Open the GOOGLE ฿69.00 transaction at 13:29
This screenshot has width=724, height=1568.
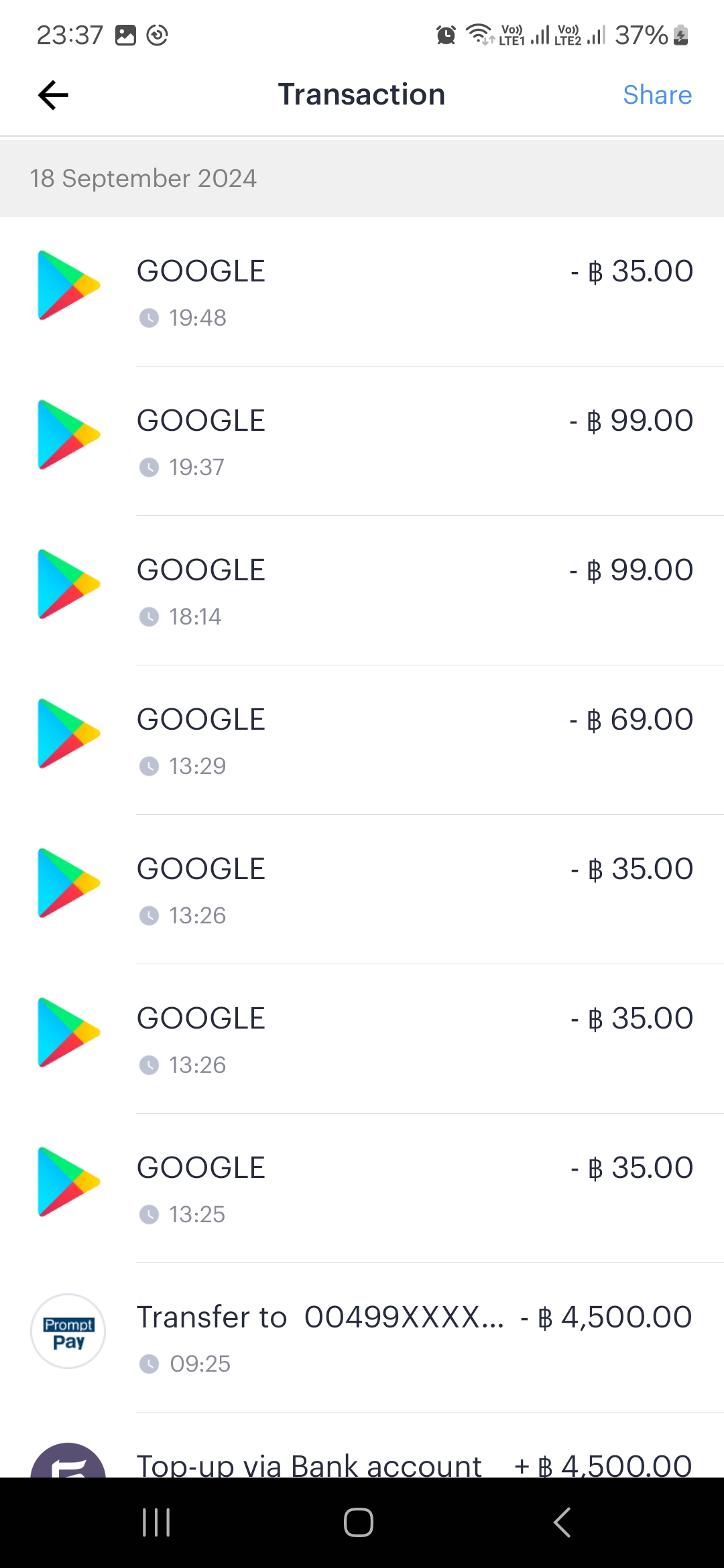(x=362, y=740)
